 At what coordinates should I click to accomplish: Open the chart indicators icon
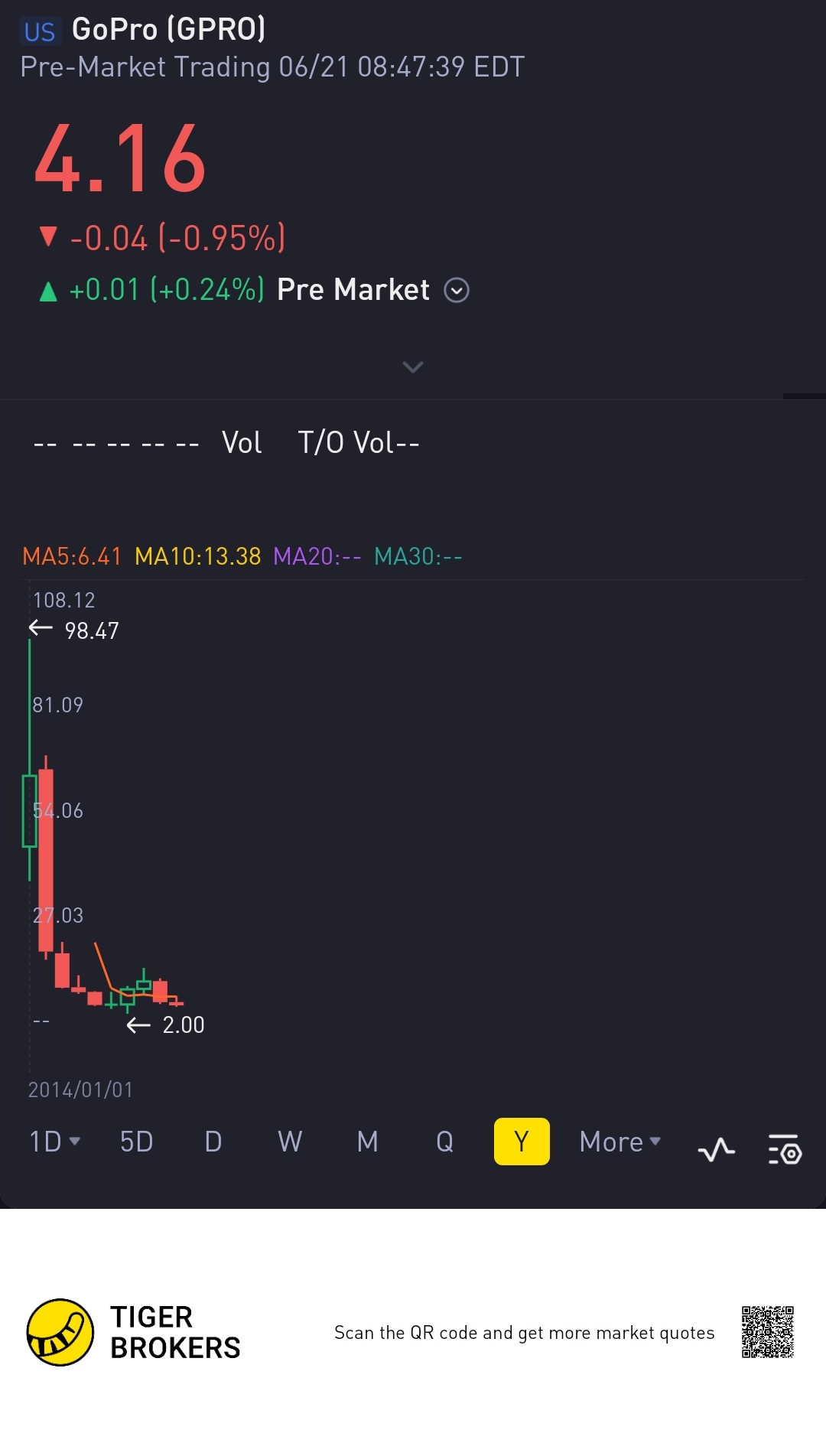717,1149
